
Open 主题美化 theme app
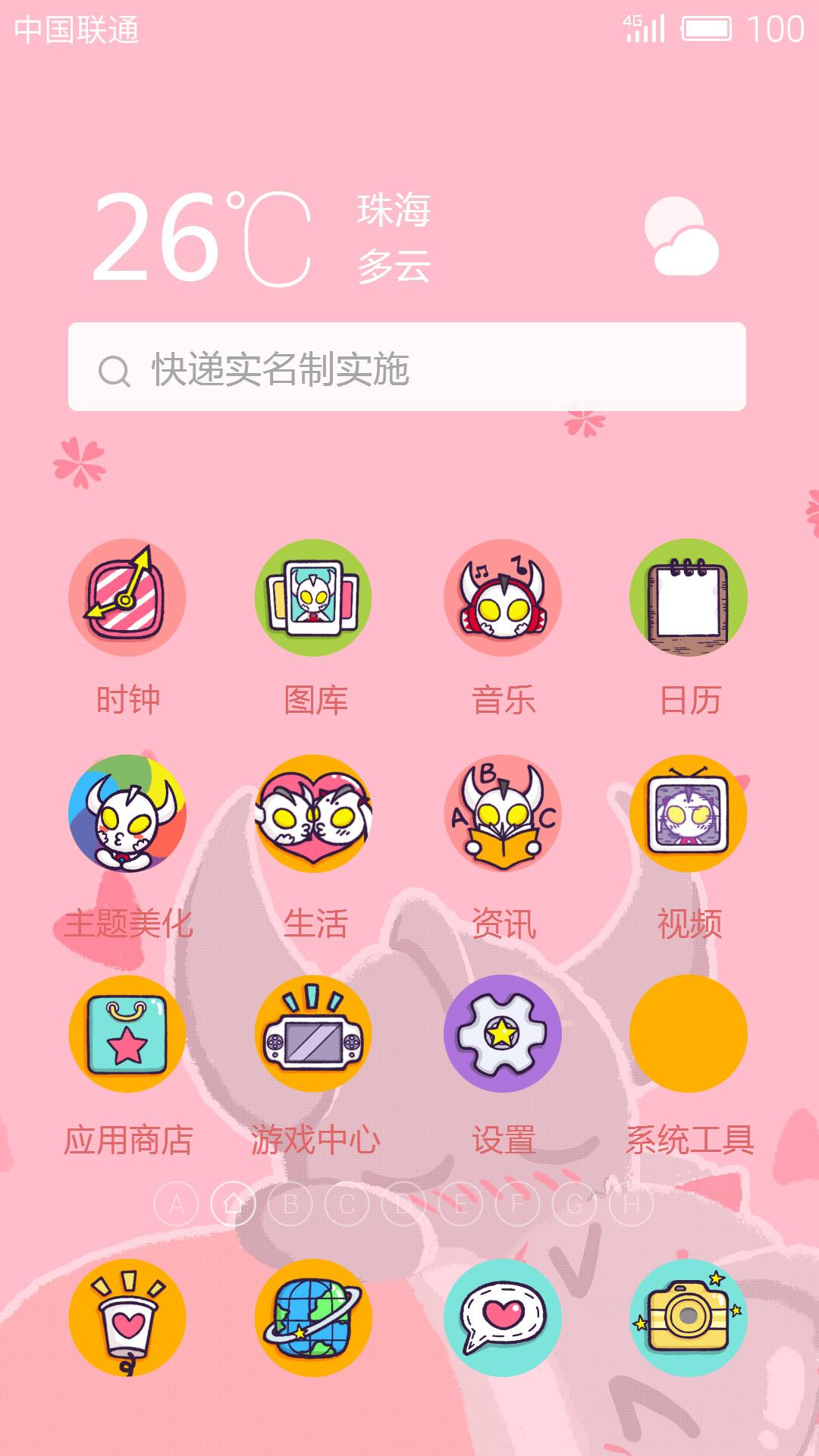click(x=127, y=814)
